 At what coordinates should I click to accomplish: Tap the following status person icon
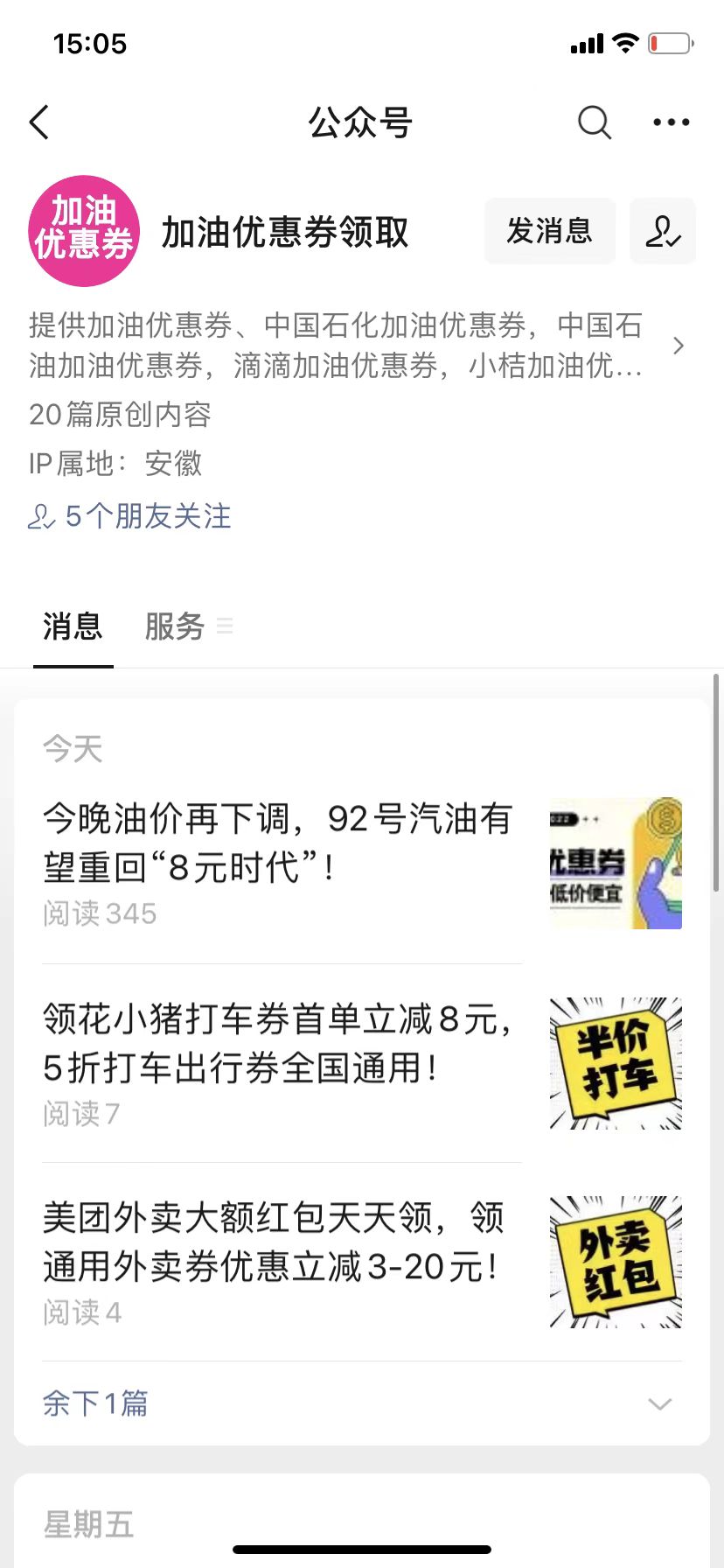[662, 231]
